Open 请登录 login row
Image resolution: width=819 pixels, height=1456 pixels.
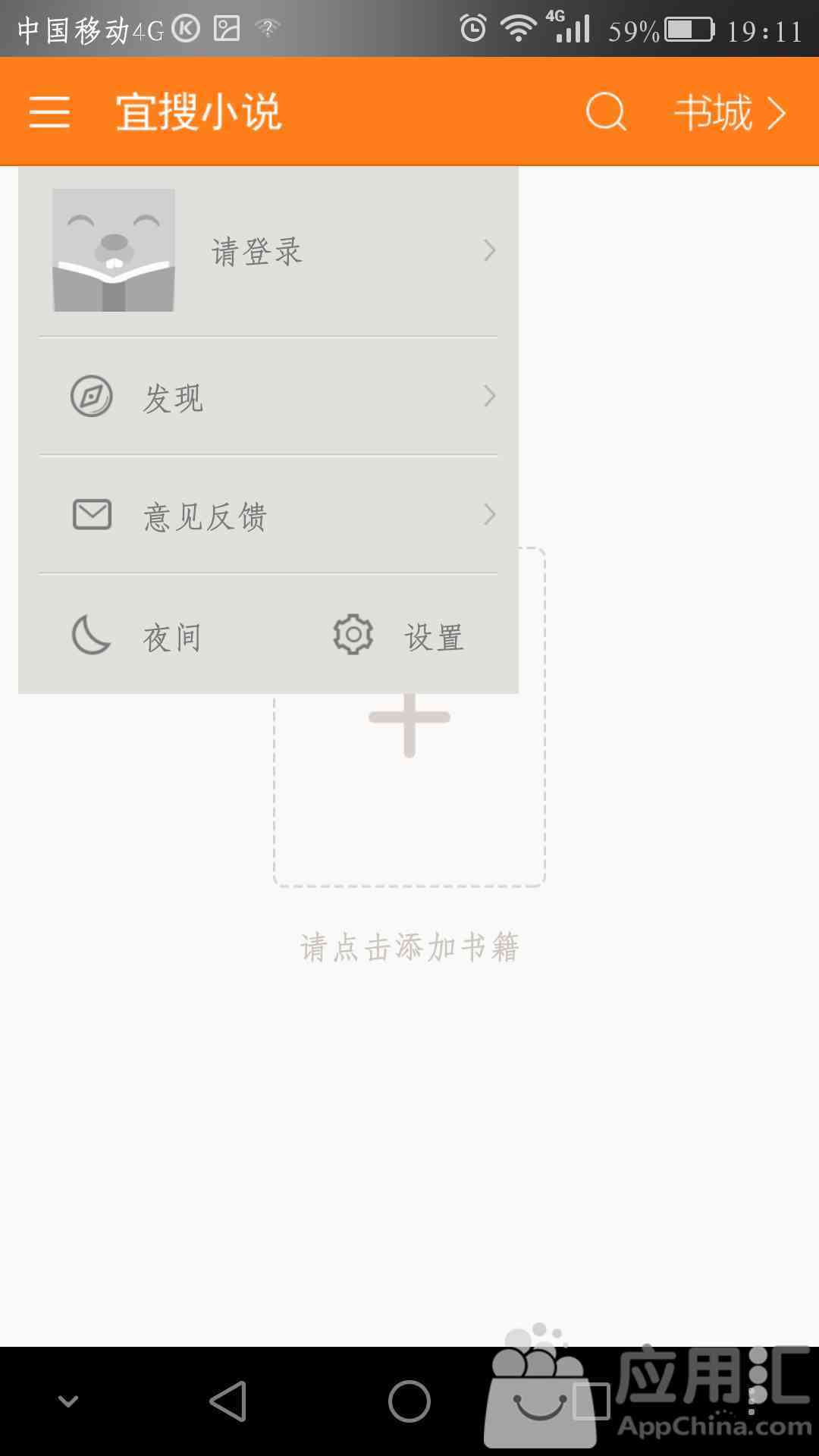268,251
